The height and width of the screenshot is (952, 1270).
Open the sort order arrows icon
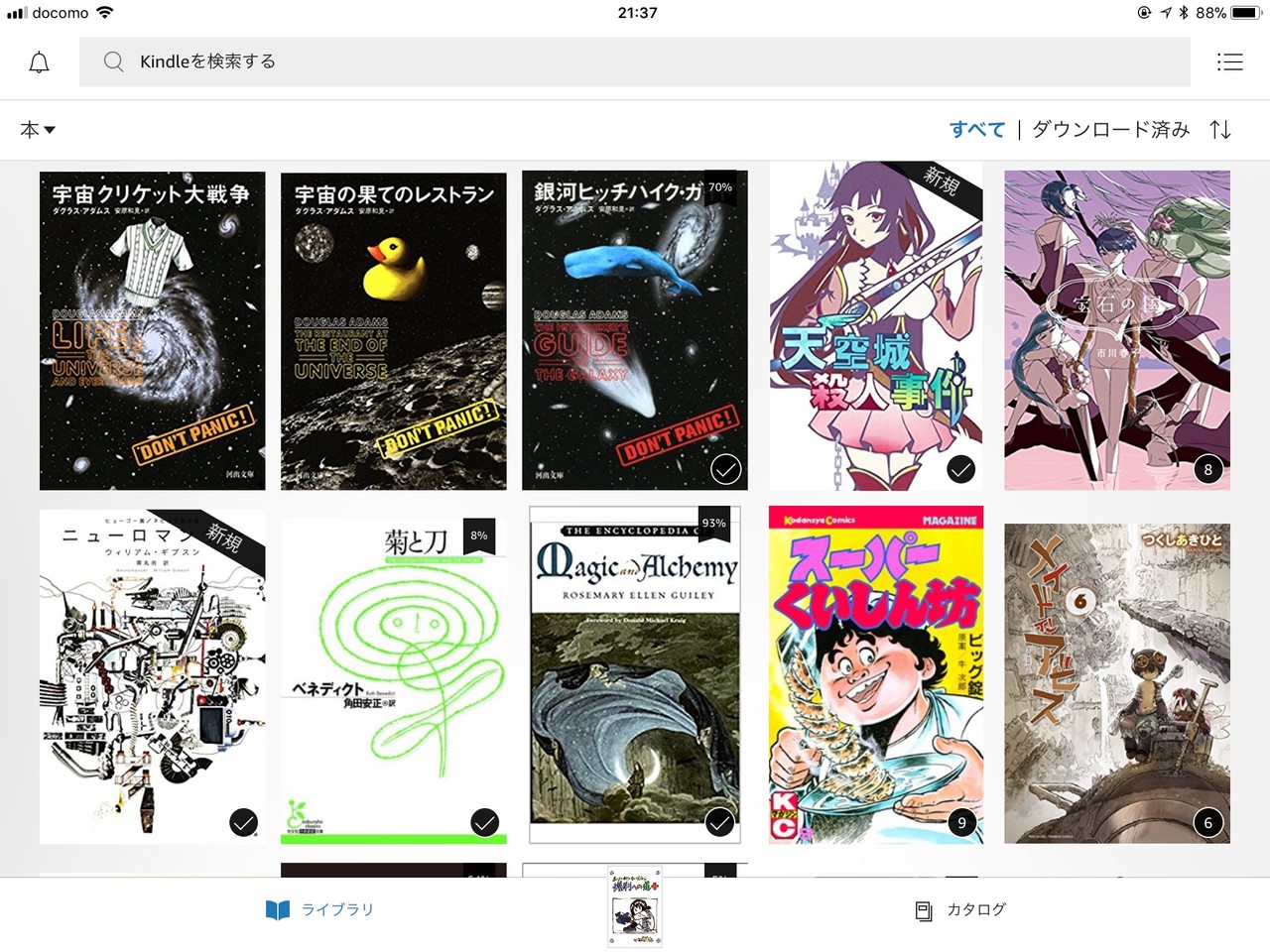1220,129
